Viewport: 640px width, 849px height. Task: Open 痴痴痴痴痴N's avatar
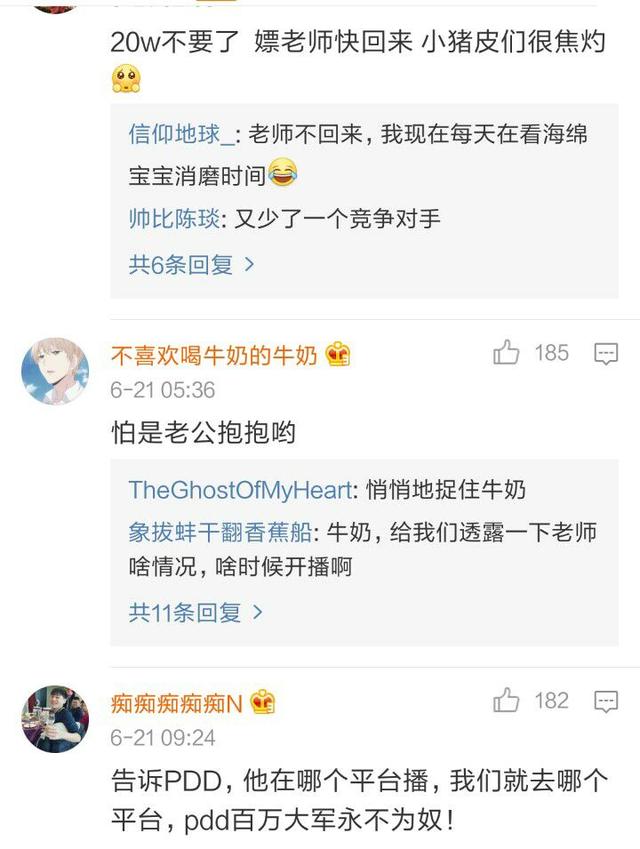pos(55,719)
